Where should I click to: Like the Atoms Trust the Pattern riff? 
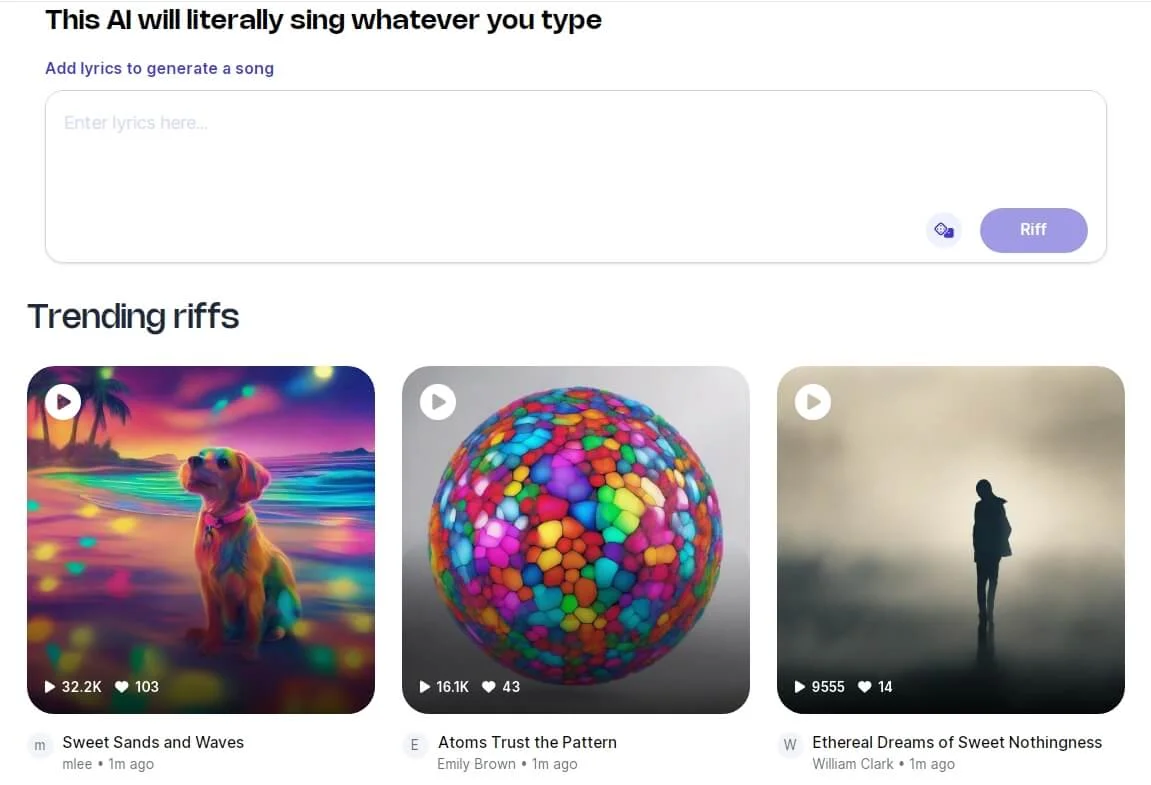[x=489, y=687]
